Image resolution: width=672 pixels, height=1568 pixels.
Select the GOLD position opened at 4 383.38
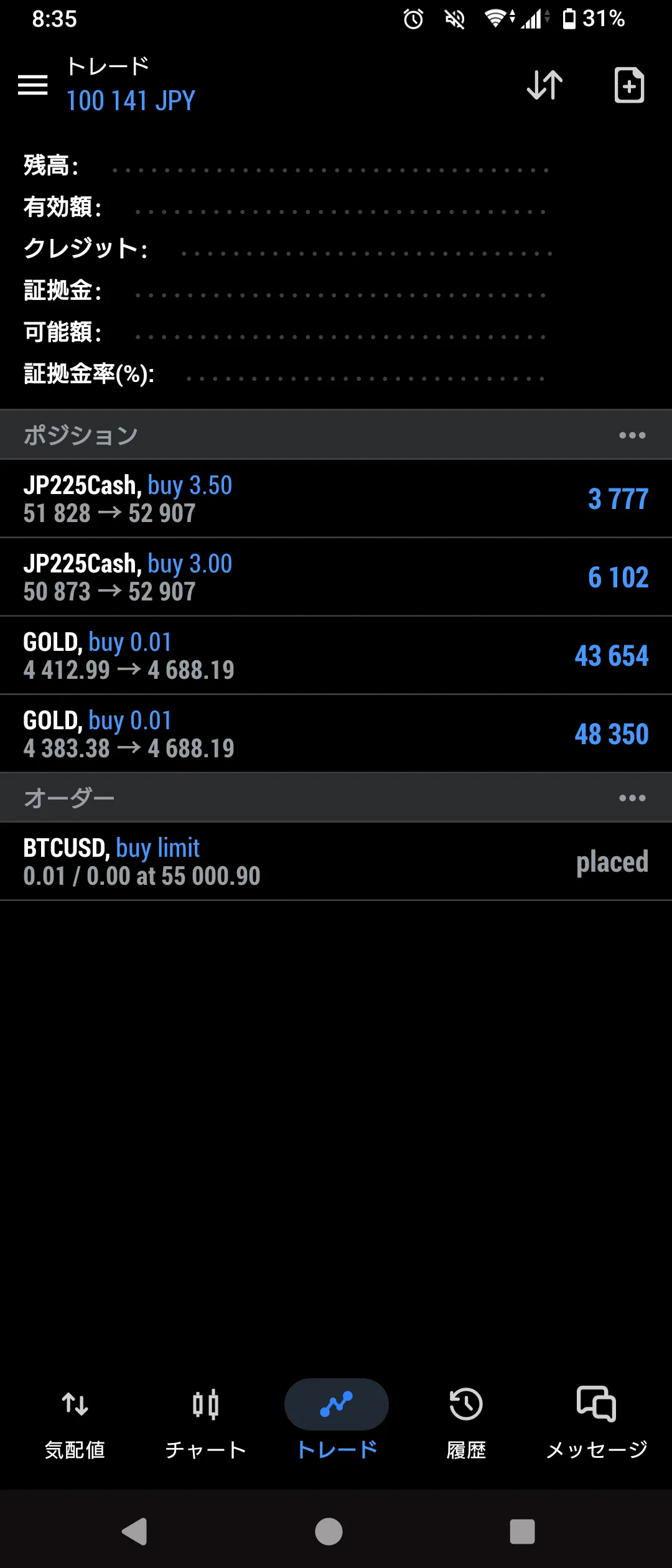point(336,734)
